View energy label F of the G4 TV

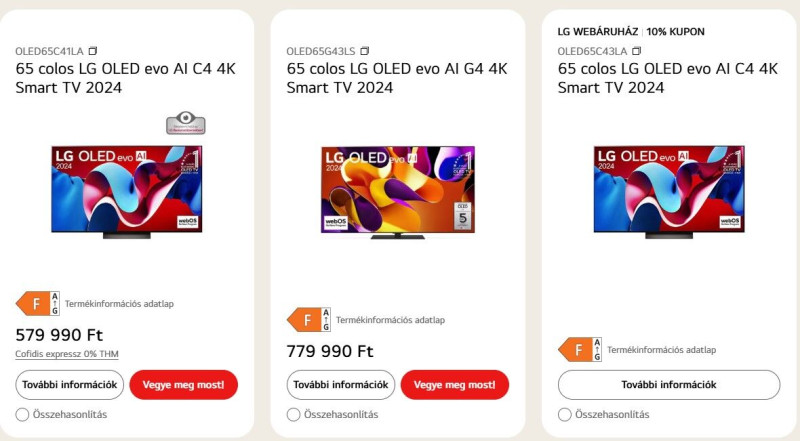pyautogui.click(x=307, y=320)
